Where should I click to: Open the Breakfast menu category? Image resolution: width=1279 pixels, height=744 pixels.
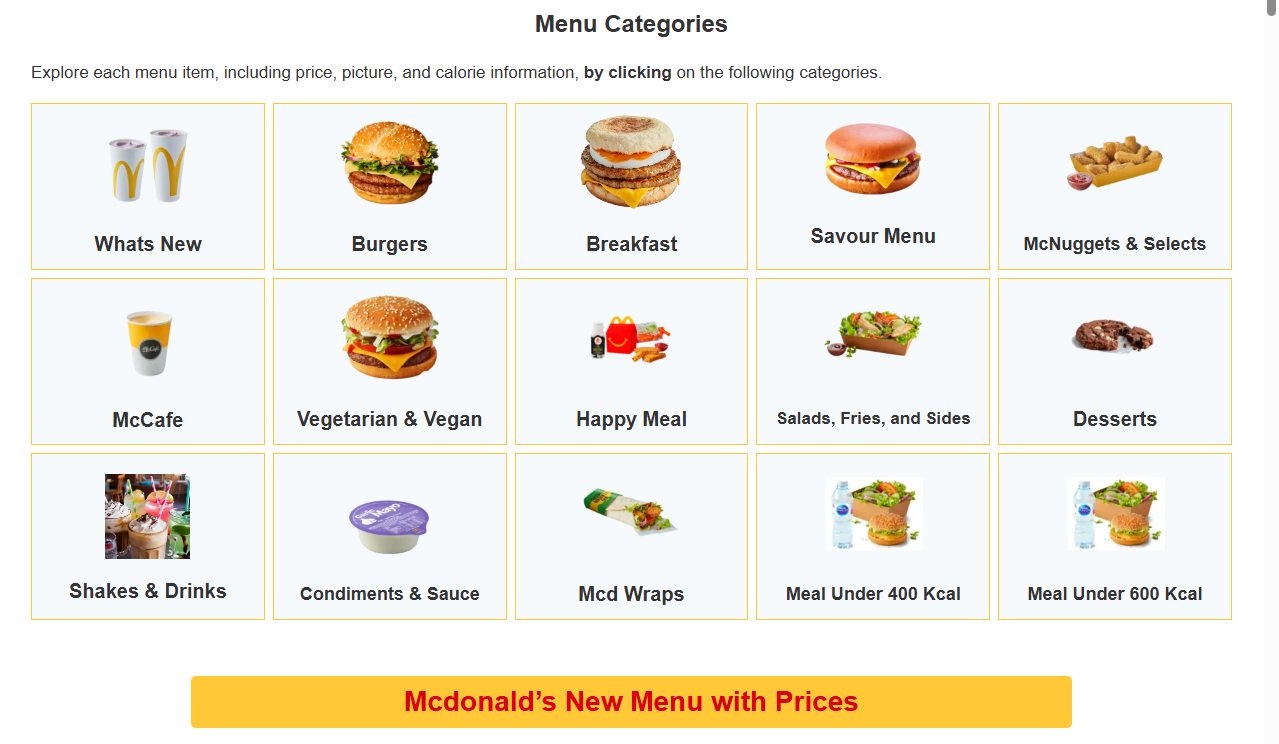click(x=631, y=187)
